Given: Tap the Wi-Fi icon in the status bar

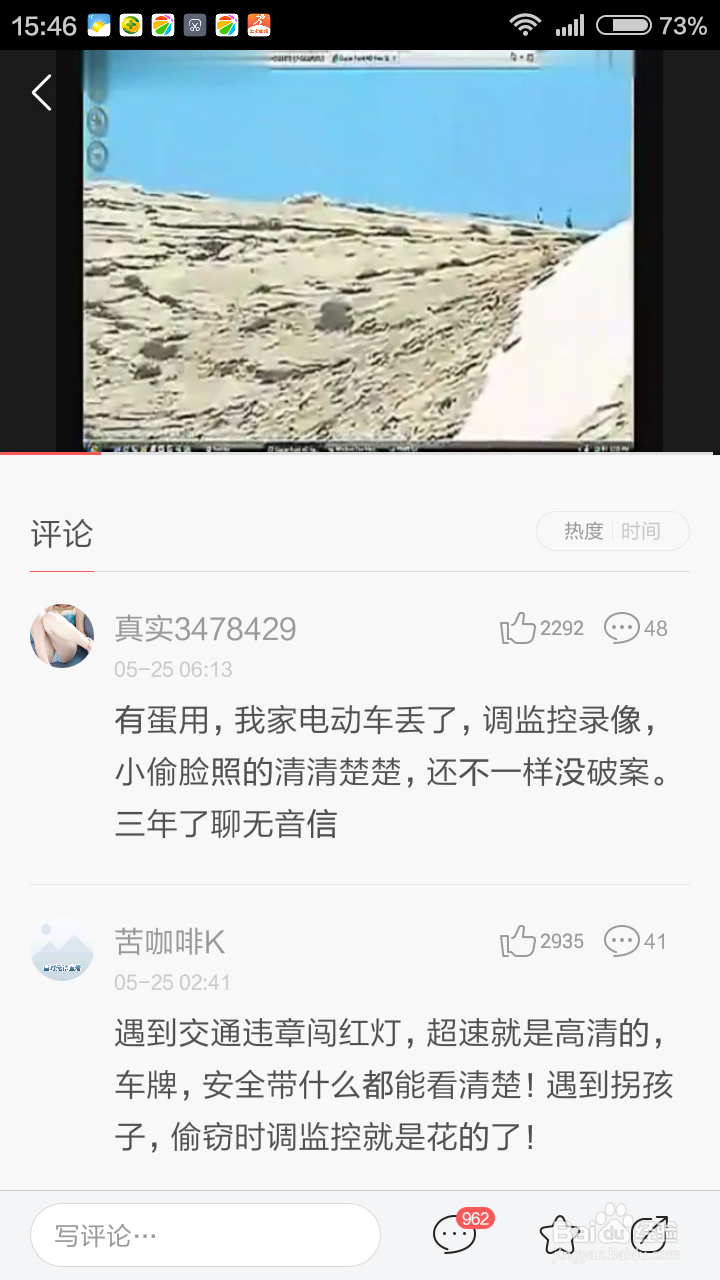Looking at the screenshot, I should coord(525,24).
